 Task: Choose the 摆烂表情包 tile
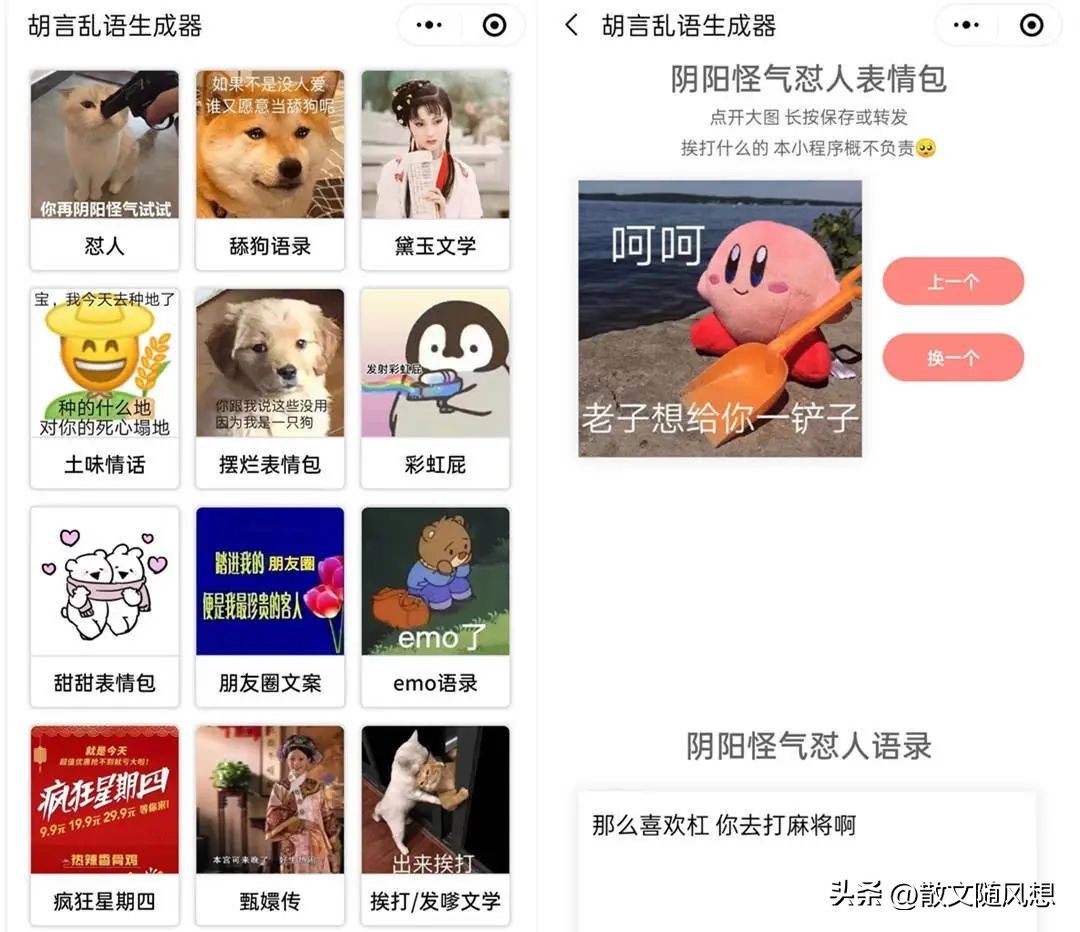[x=270, y=388]
